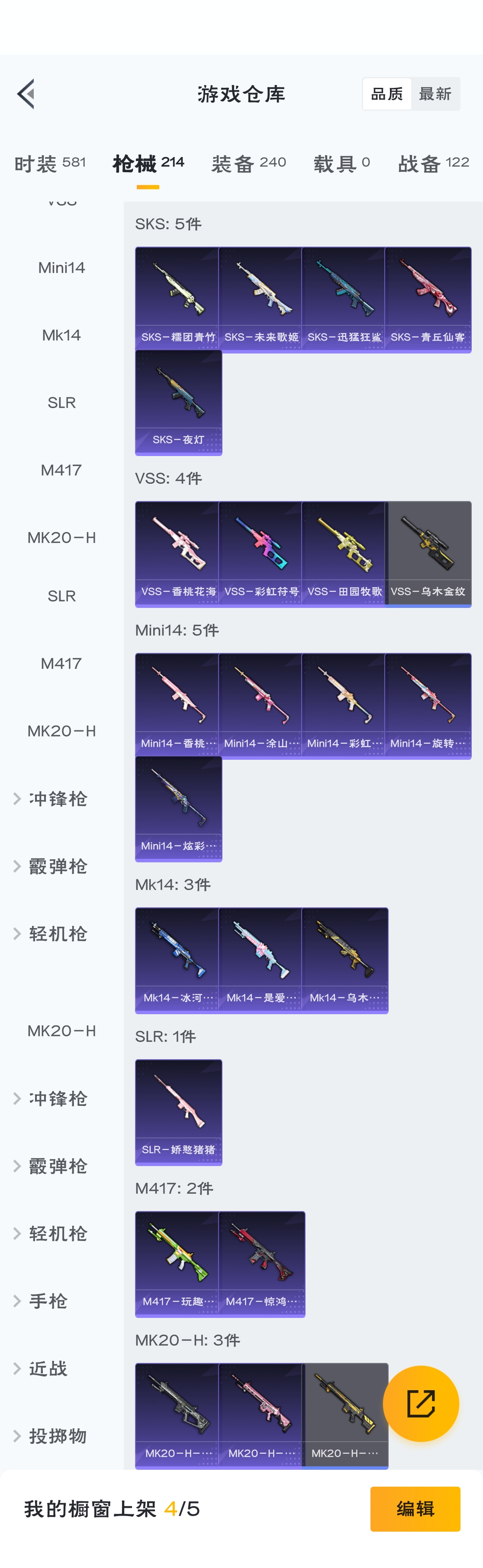Tap the 编辑 button
Image resolution: width=483 pixels, height=1568 pixels.
pyautogui.click(x=415, y=1508)
